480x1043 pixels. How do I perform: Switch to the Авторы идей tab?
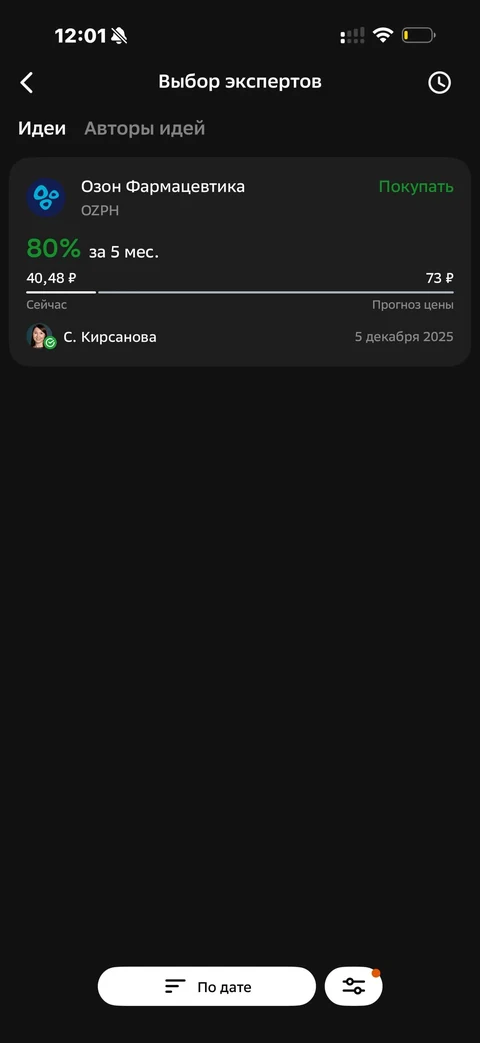144,128
